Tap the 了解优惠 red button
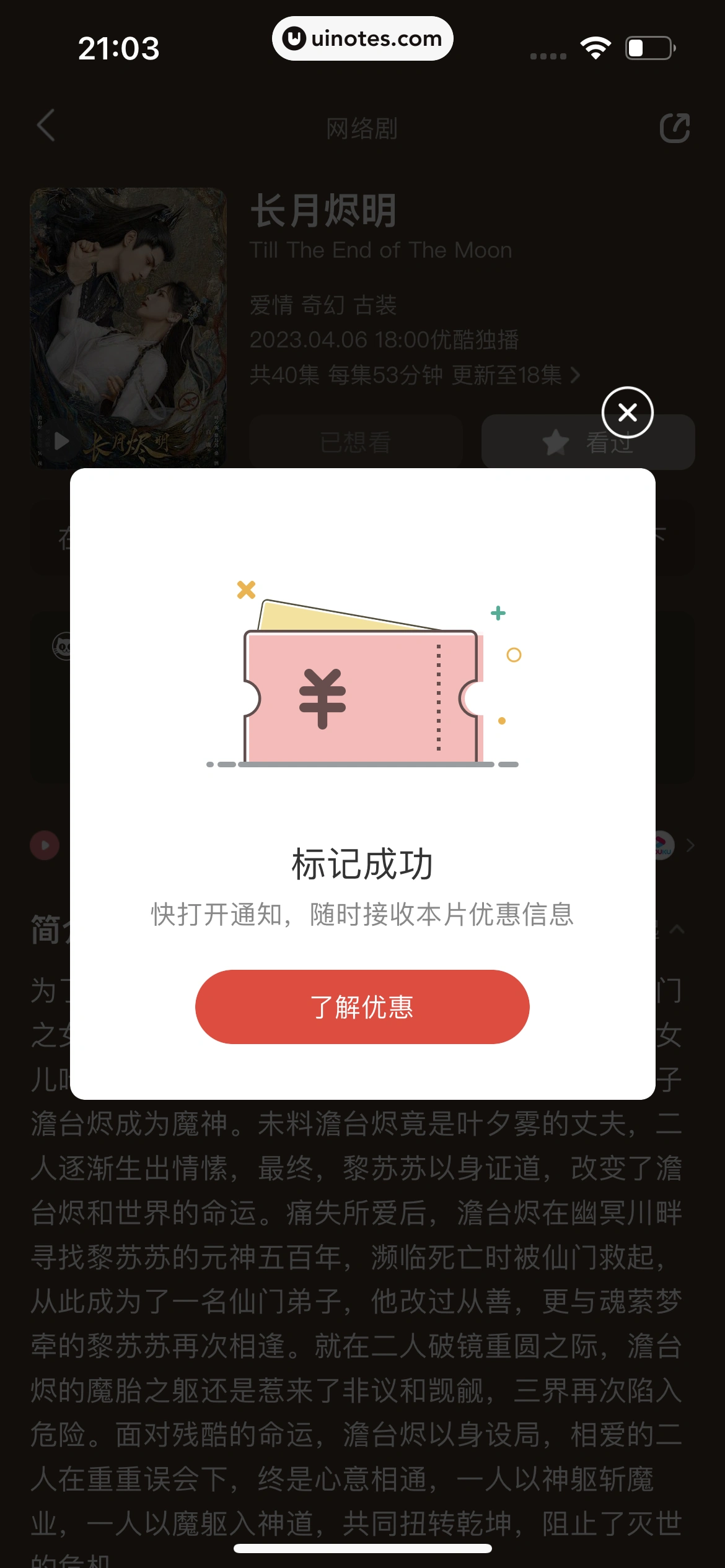 click(362, 1006)
